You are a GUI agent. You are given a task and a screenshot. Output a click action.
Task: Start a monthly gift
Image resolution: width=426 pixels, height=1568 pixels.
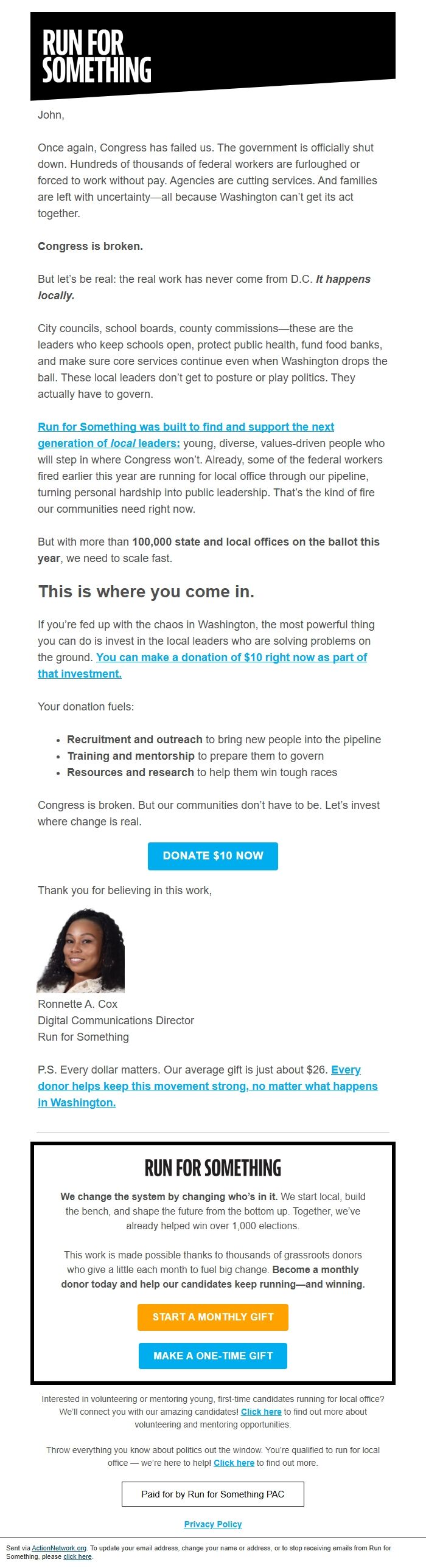pos(212,1317)
